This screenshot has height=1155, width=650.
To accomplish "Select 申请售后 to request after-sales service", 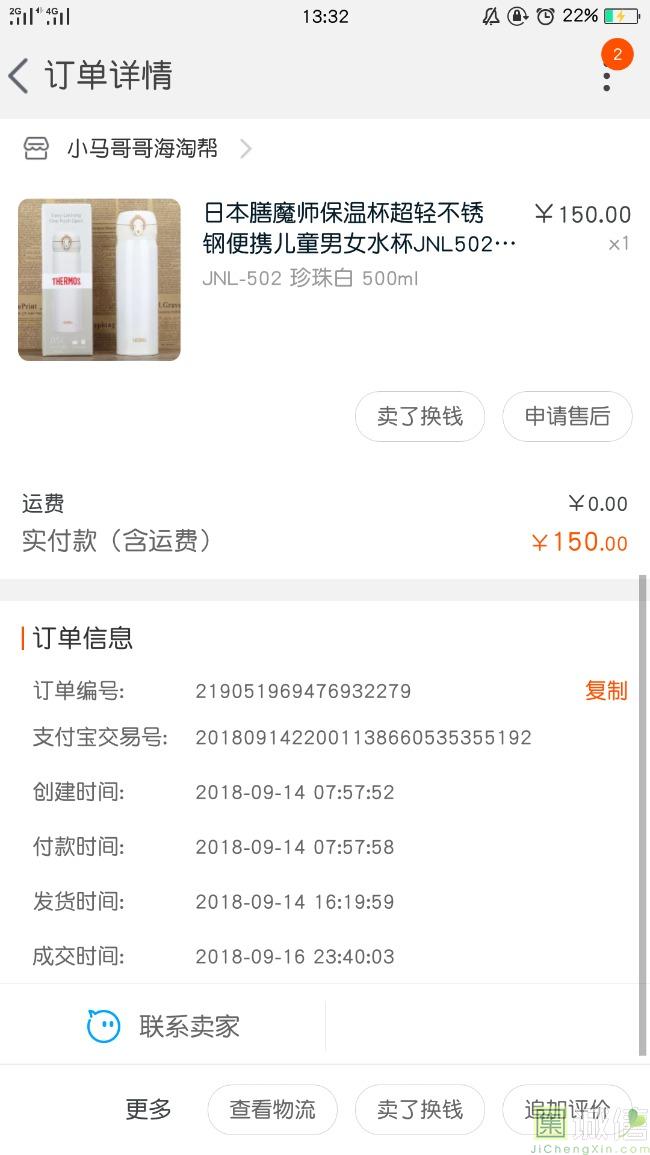I will pos(566,416).
